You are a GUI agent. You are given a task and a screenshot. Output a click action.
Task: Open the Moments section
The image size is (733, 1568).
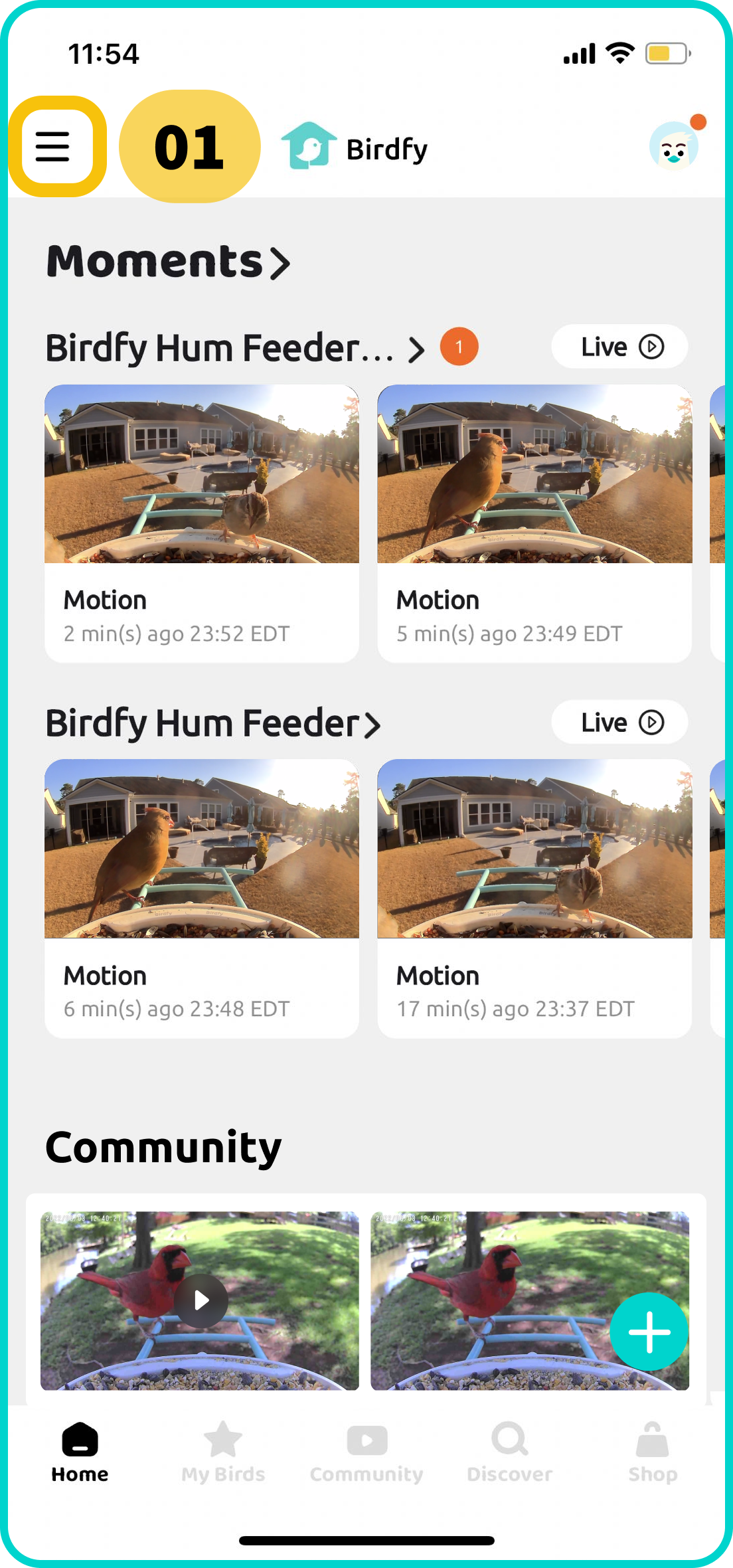click(x=168, y=262)
